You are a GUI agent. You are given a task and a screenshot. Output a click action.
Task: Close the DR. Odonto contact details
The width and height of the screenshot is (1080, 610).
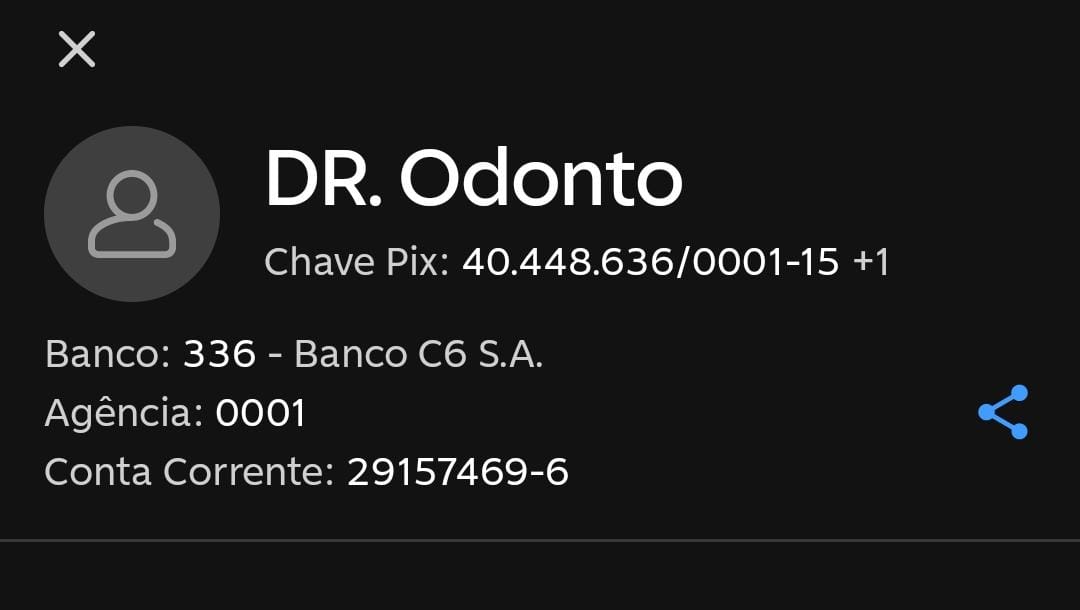click(x=77, y=49)
